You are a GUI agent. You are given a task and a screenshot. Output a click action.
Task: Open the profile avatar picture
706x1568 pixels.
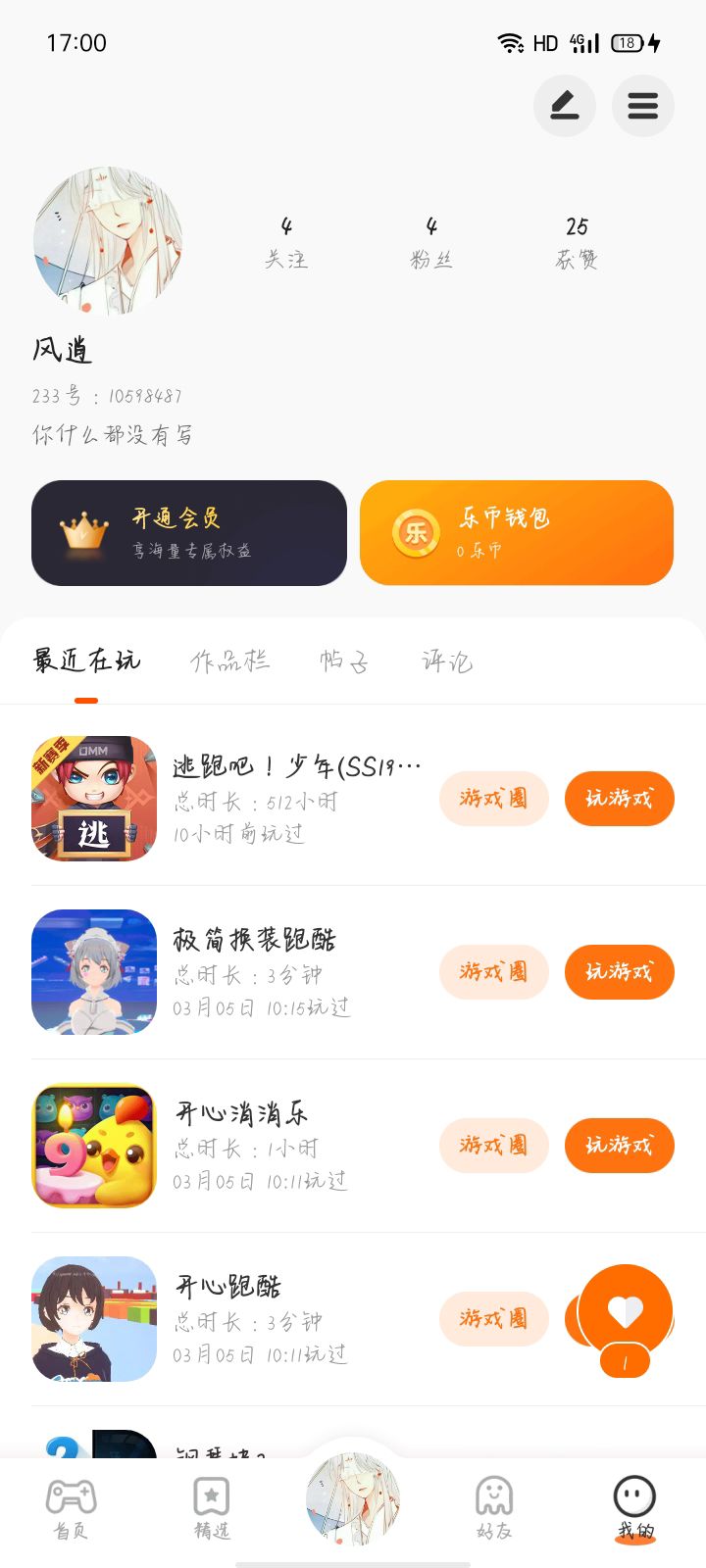click(108, 240)
